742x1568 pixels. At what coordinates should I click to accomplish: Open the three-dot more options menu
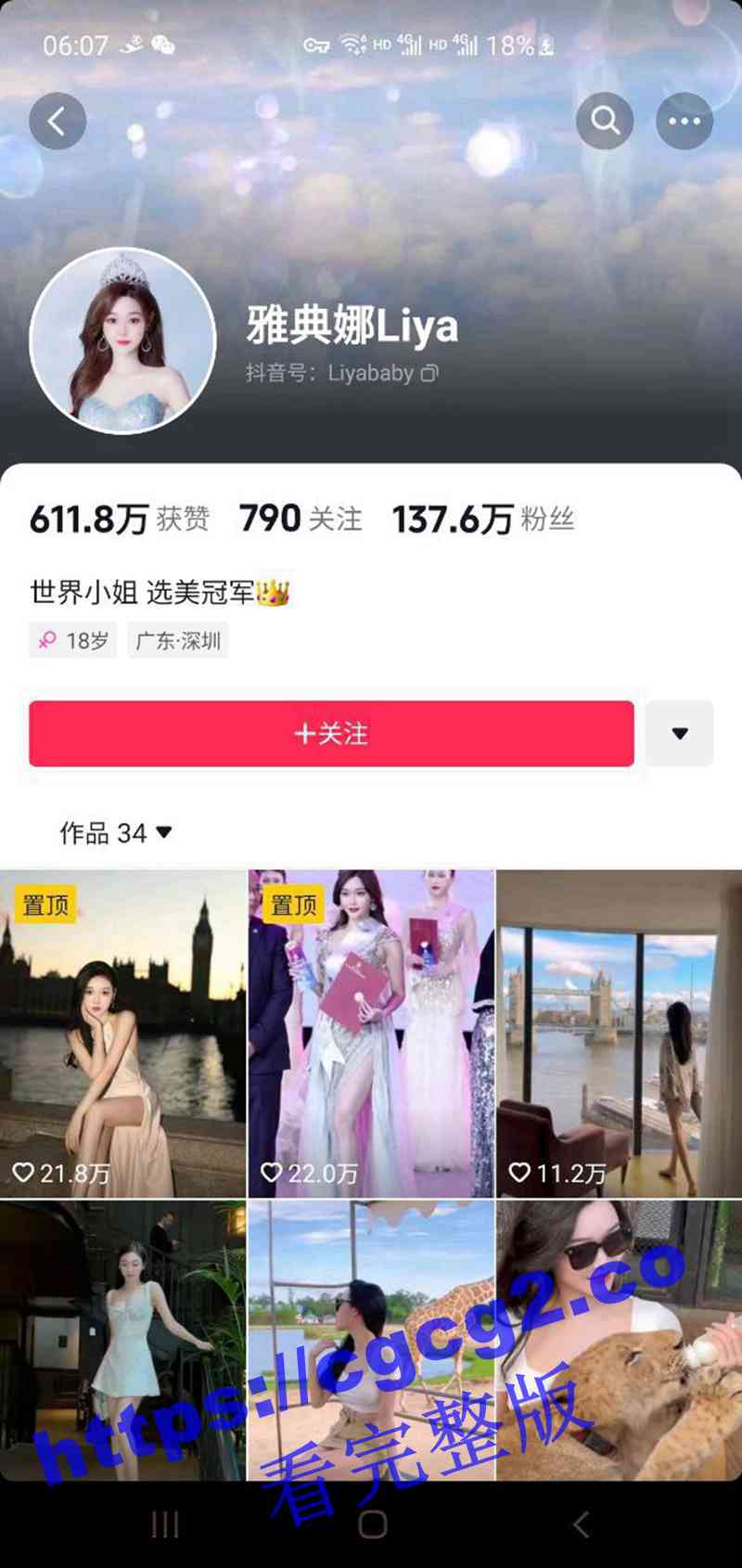[x=684, y=122]
